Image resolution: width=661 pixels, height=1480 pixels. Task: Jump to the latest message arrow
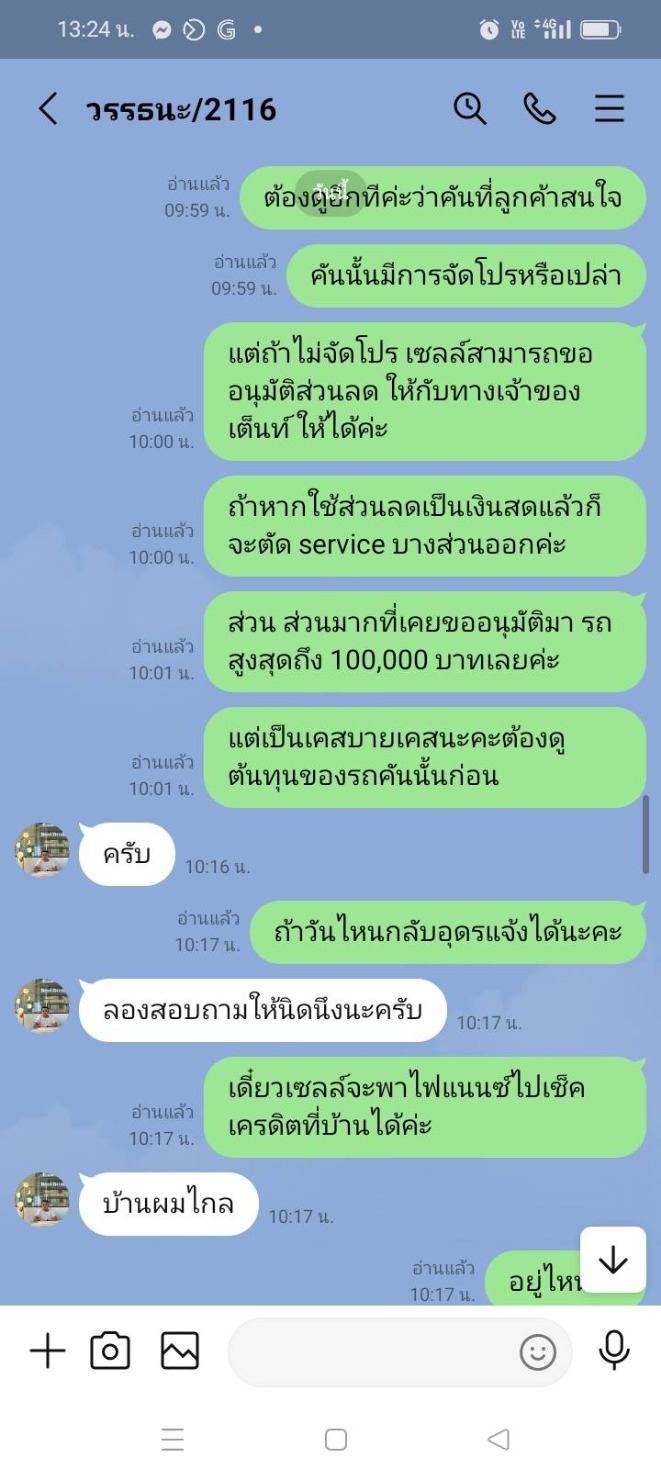tap(612, 1260)
